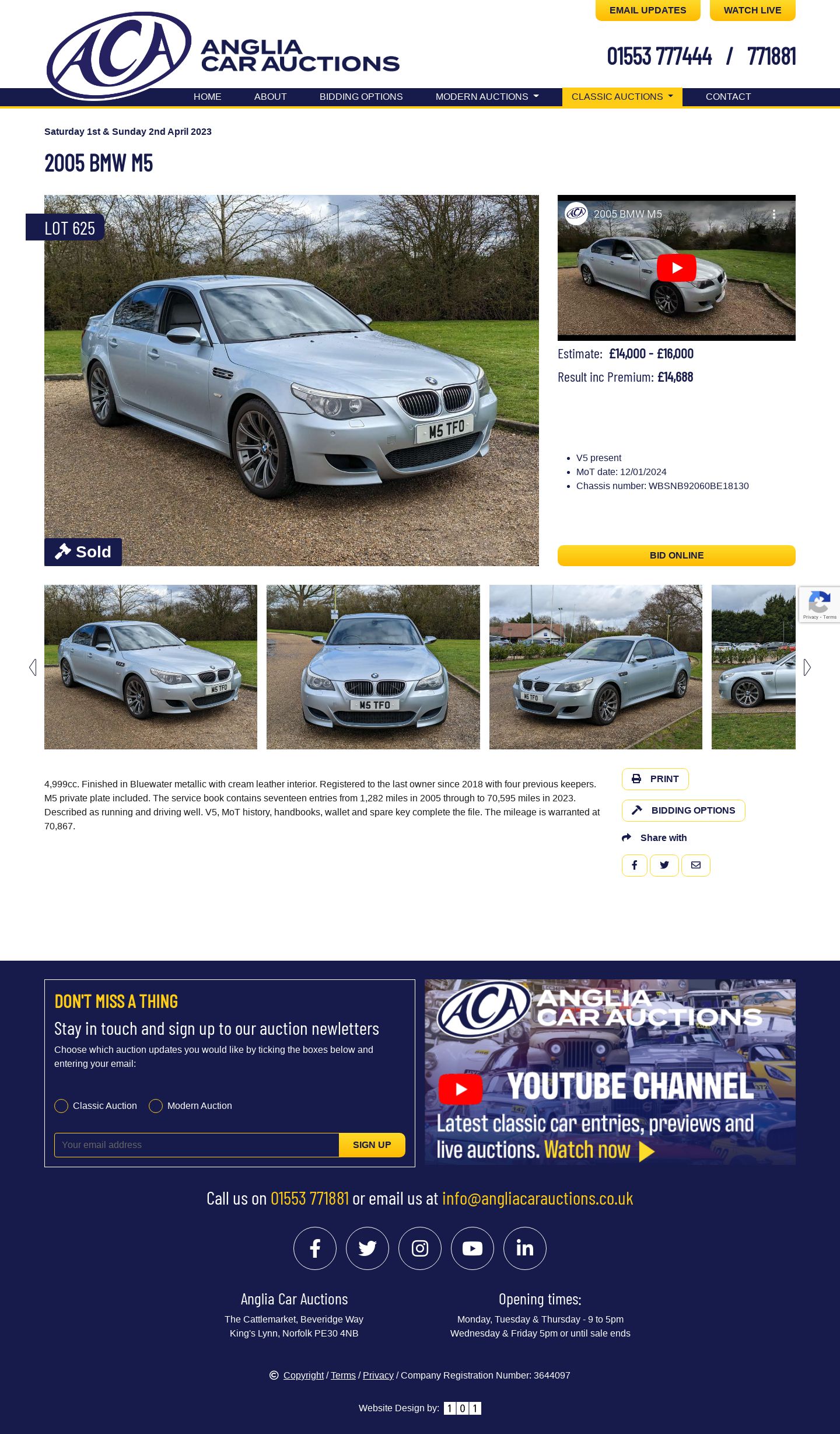This screenshot has width=840, height=1434.
Task: Open the Email Updates button
Action: (647, 10)
